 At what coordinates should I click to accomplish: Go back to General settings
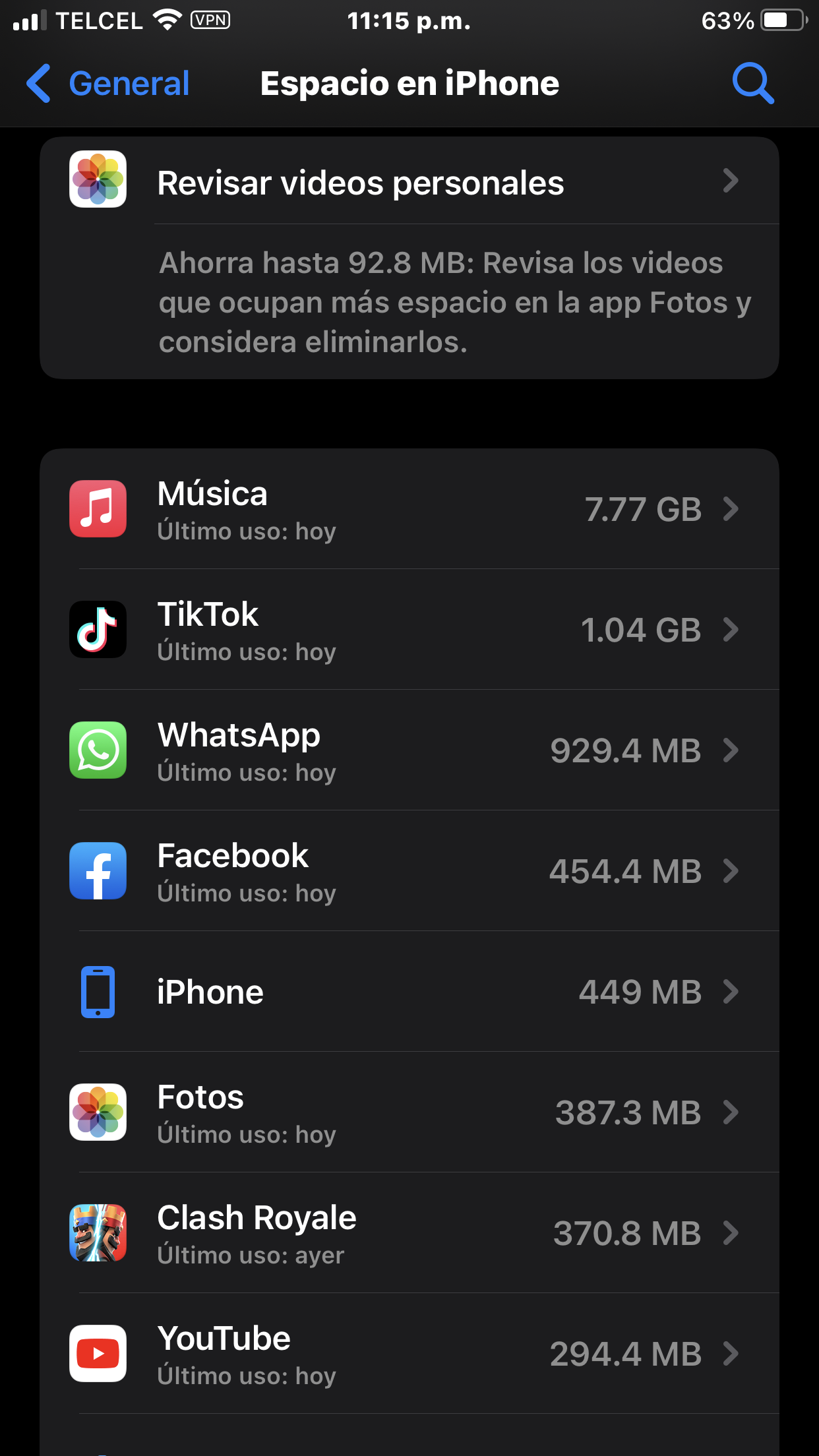click(109, 84)
